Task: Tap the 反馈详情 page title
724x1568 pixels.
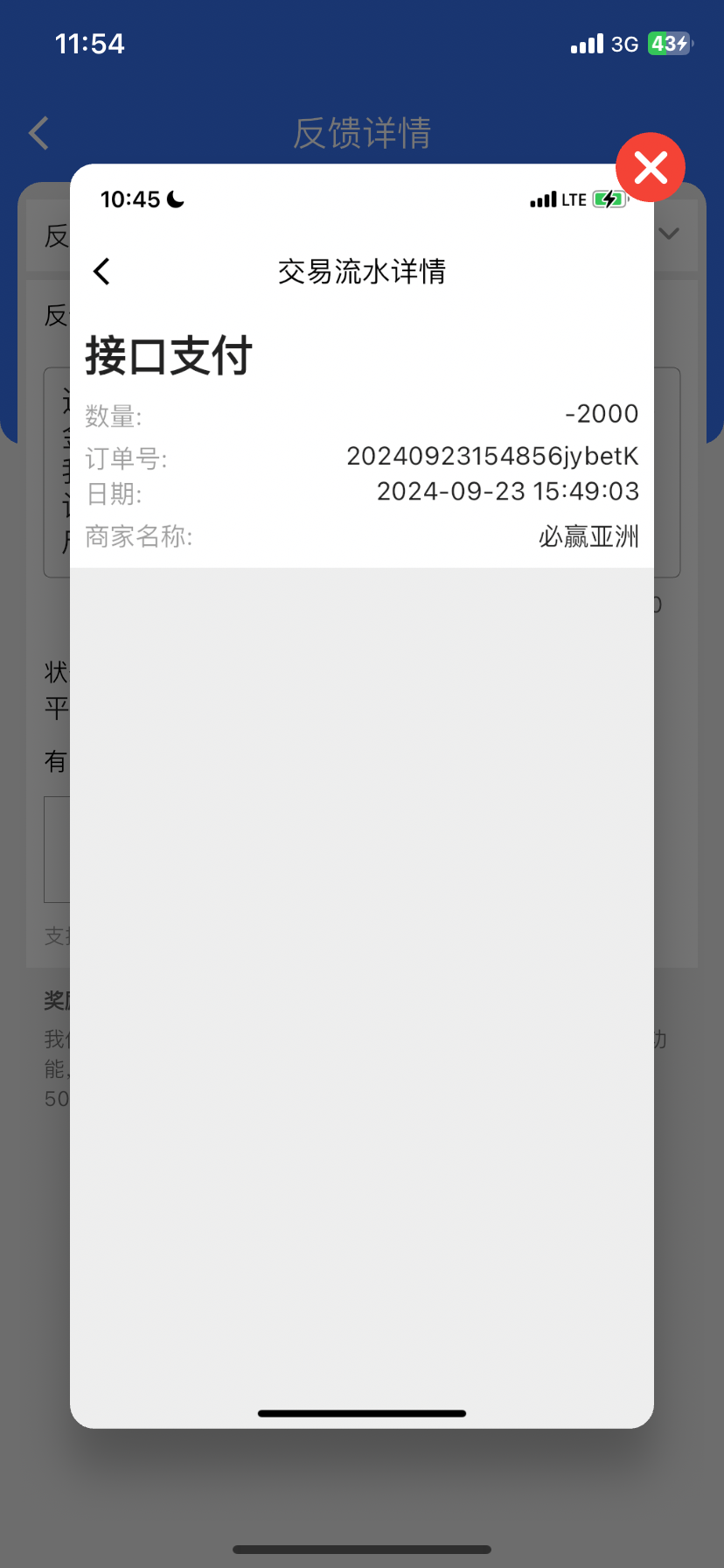Action: coord(362,133)
